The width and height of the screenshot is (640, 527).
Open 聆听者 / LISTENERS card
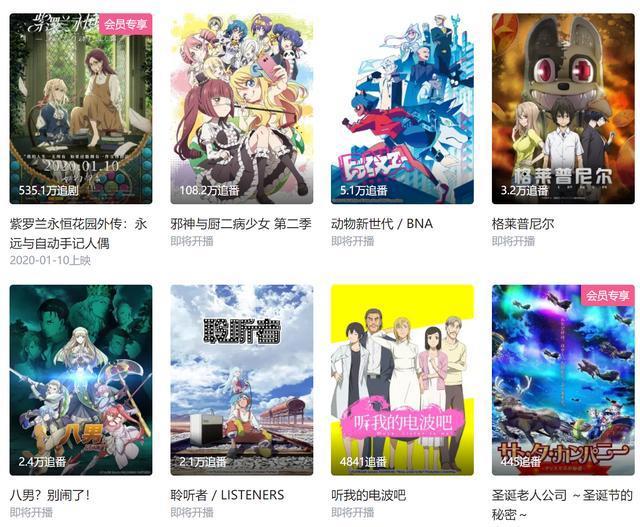tap(241, 379)
